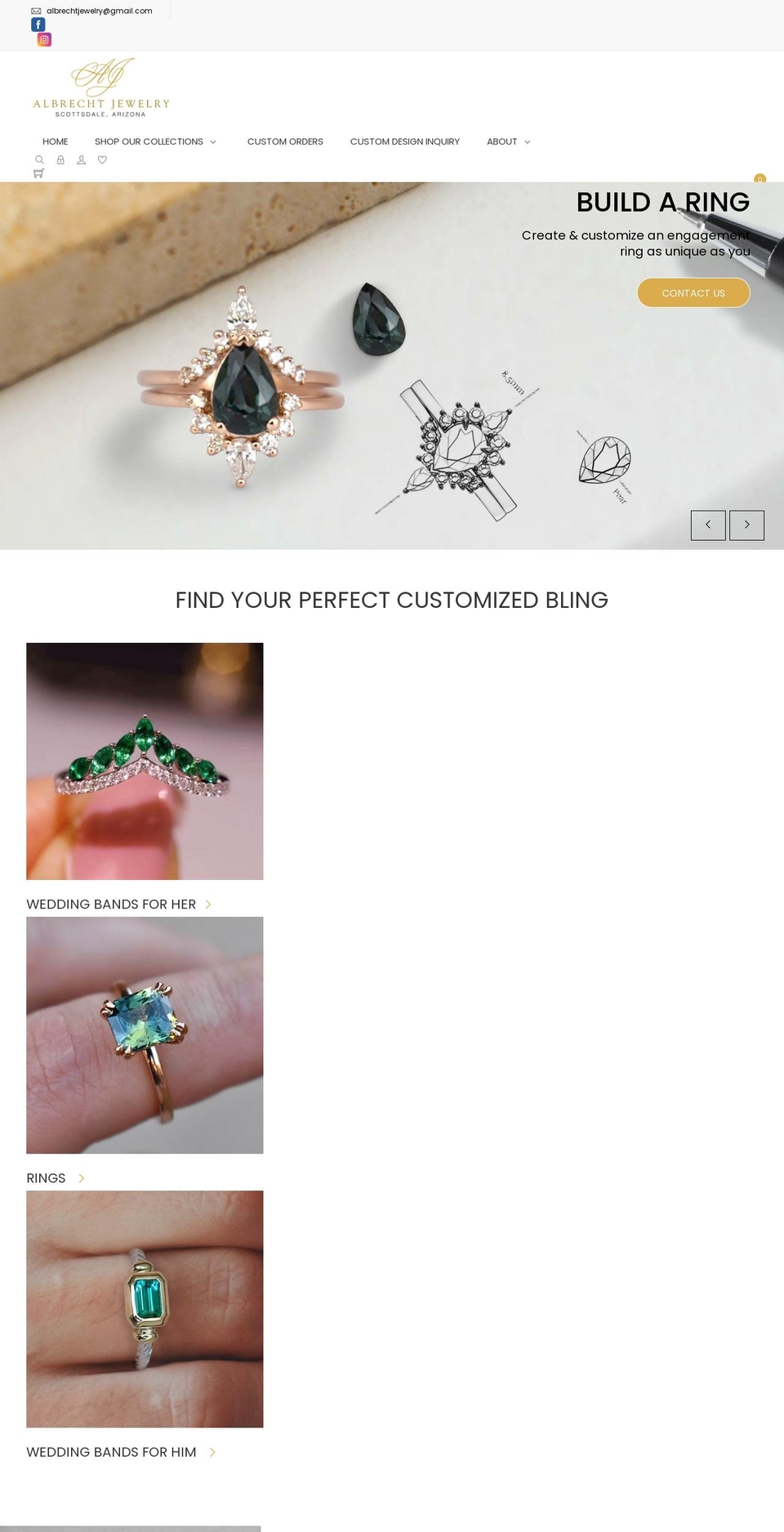Click the account login lock icon
Viewport: 784px width, 1532px height.
[x=60, y=159]
